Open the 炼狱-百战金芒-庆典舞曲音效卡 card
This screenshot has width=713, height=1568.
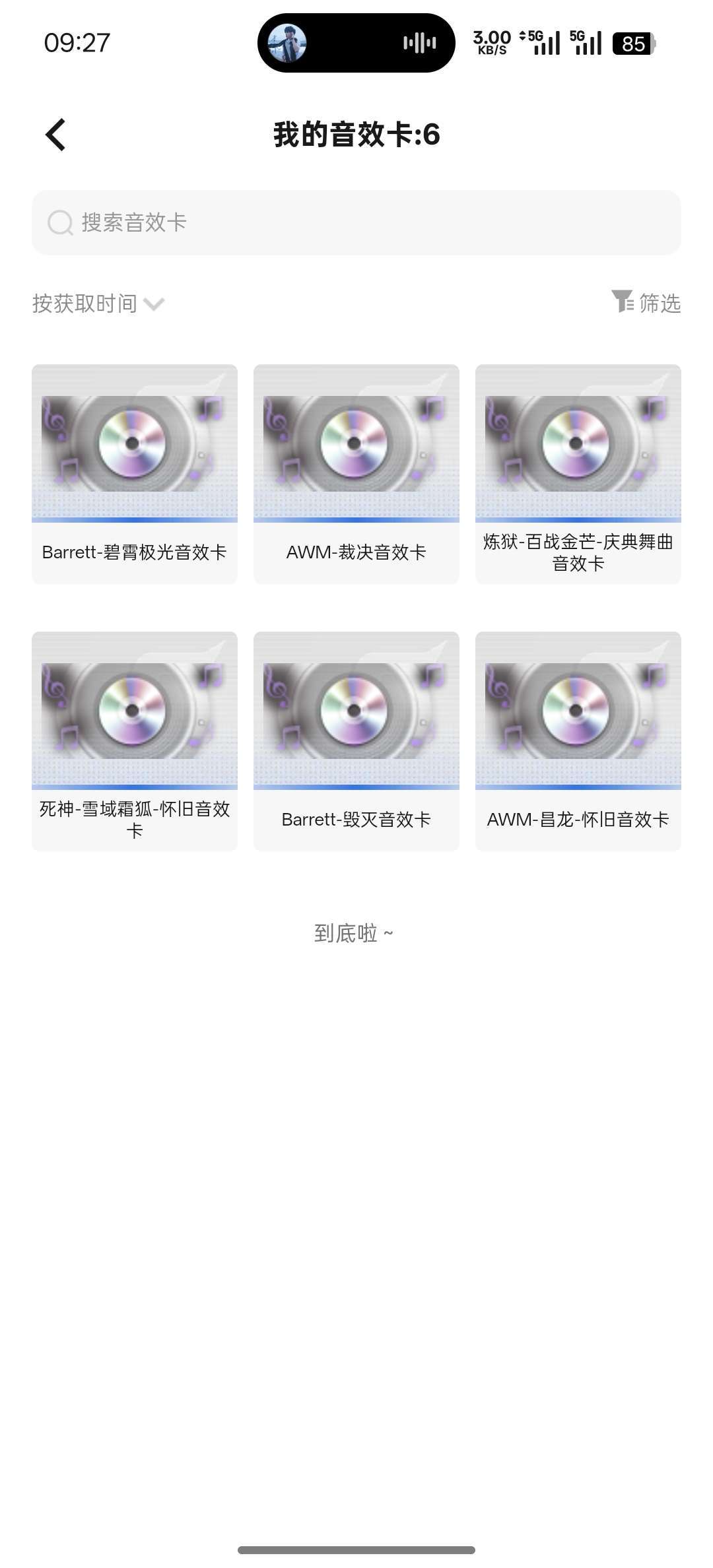coord(578,474)
